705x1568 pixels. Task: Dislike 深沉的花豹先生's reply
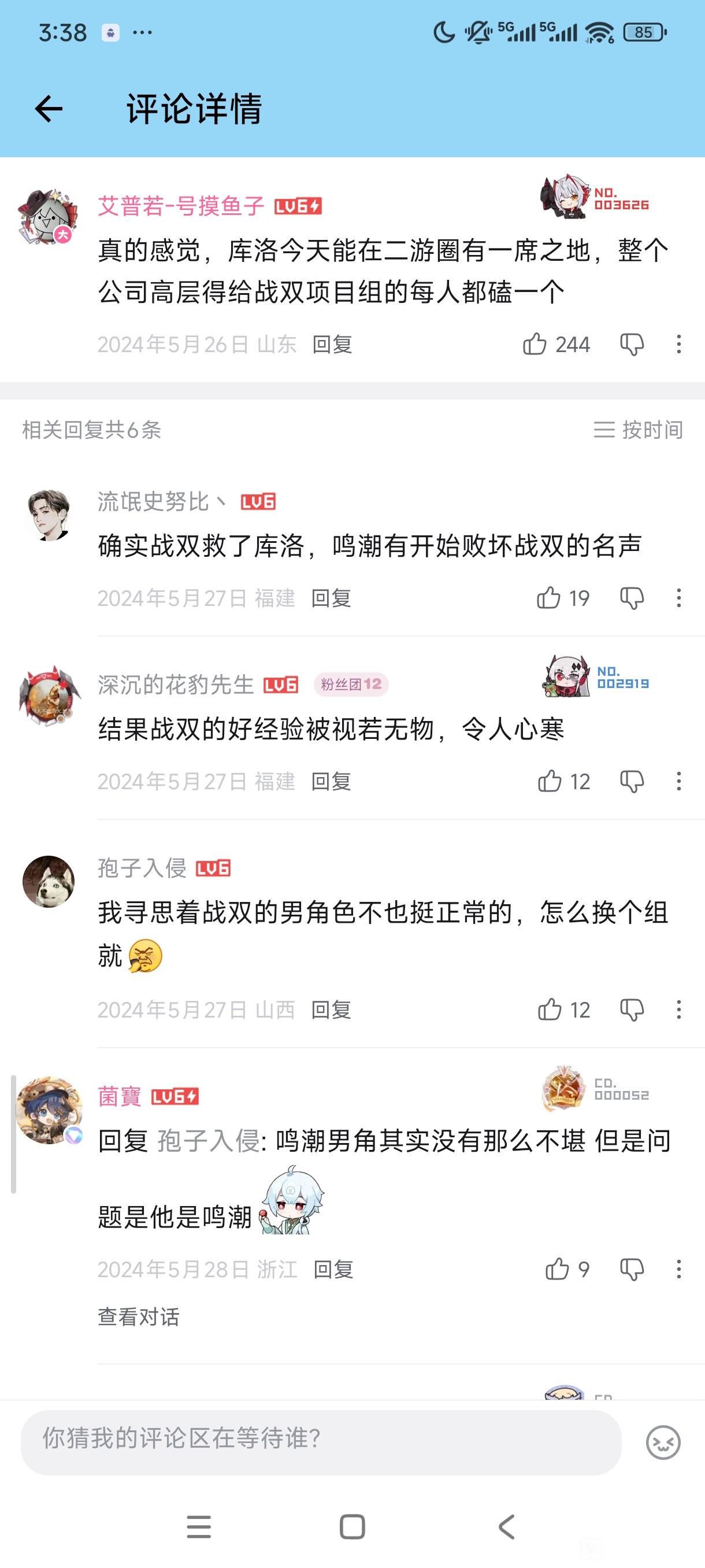[x=632, y=781]
